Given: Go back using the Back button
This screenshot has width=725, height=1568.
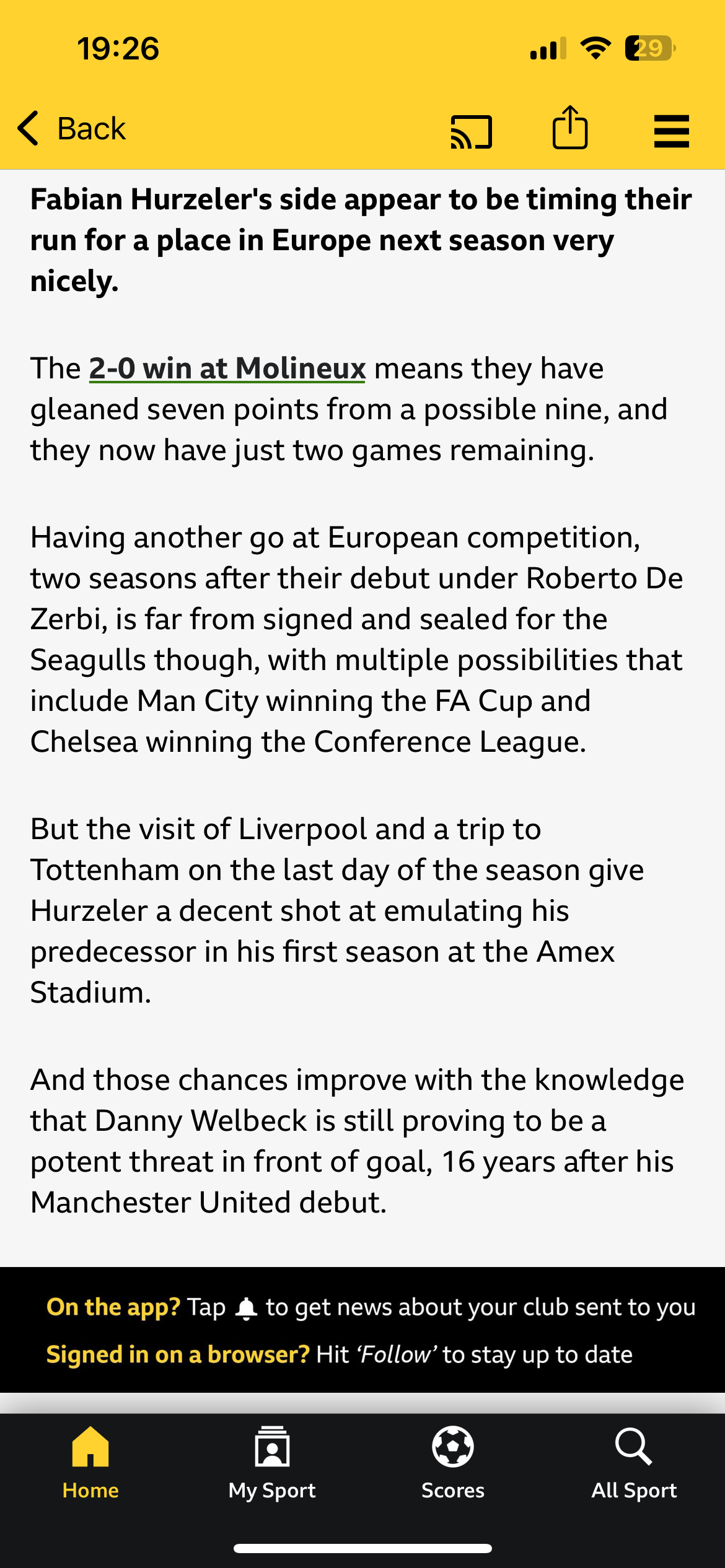Looking at the screenshot, I should point(72,129).
